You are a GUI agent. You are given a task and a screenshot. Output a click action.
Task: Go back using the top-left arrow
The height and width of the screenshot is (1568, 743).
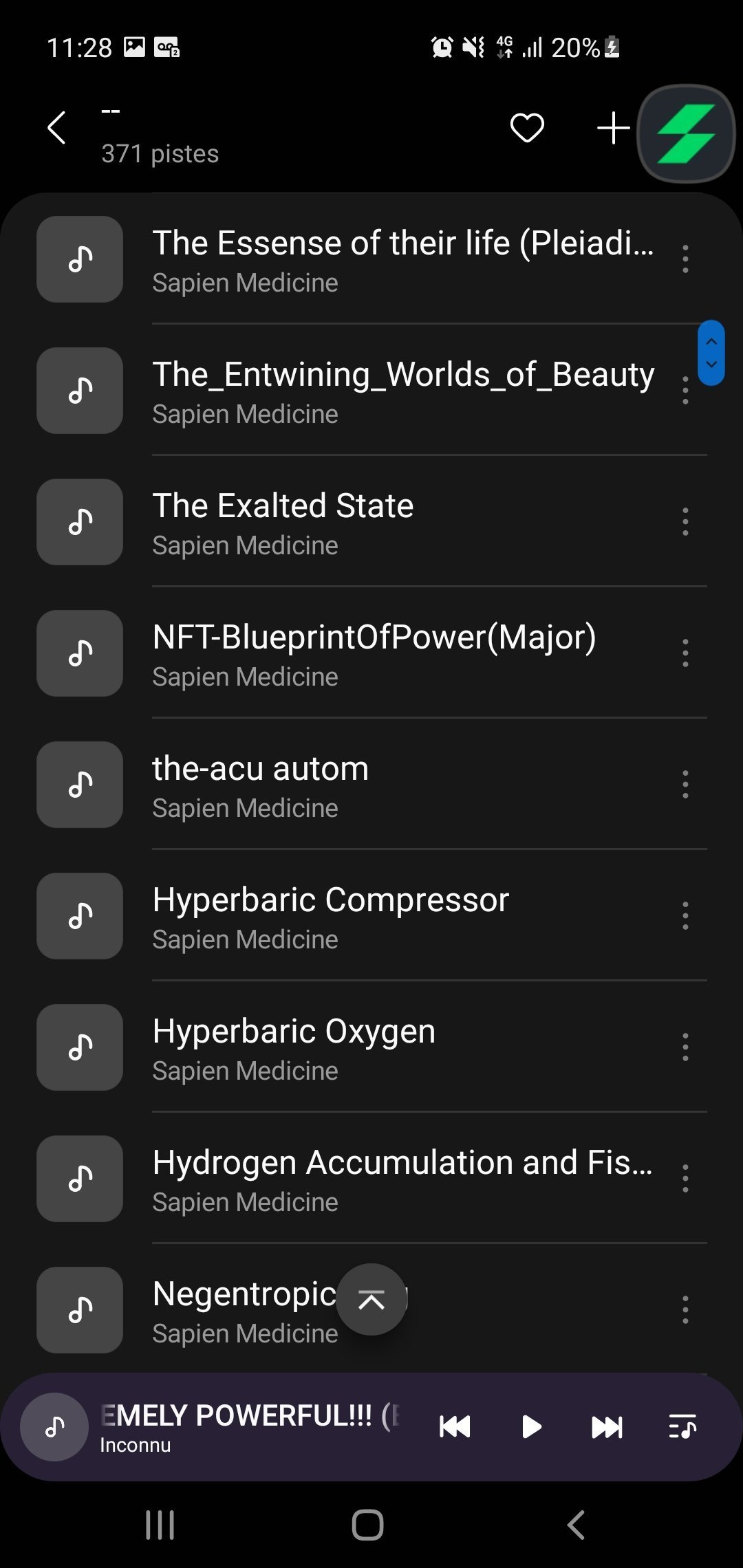[x=56, y=128]
